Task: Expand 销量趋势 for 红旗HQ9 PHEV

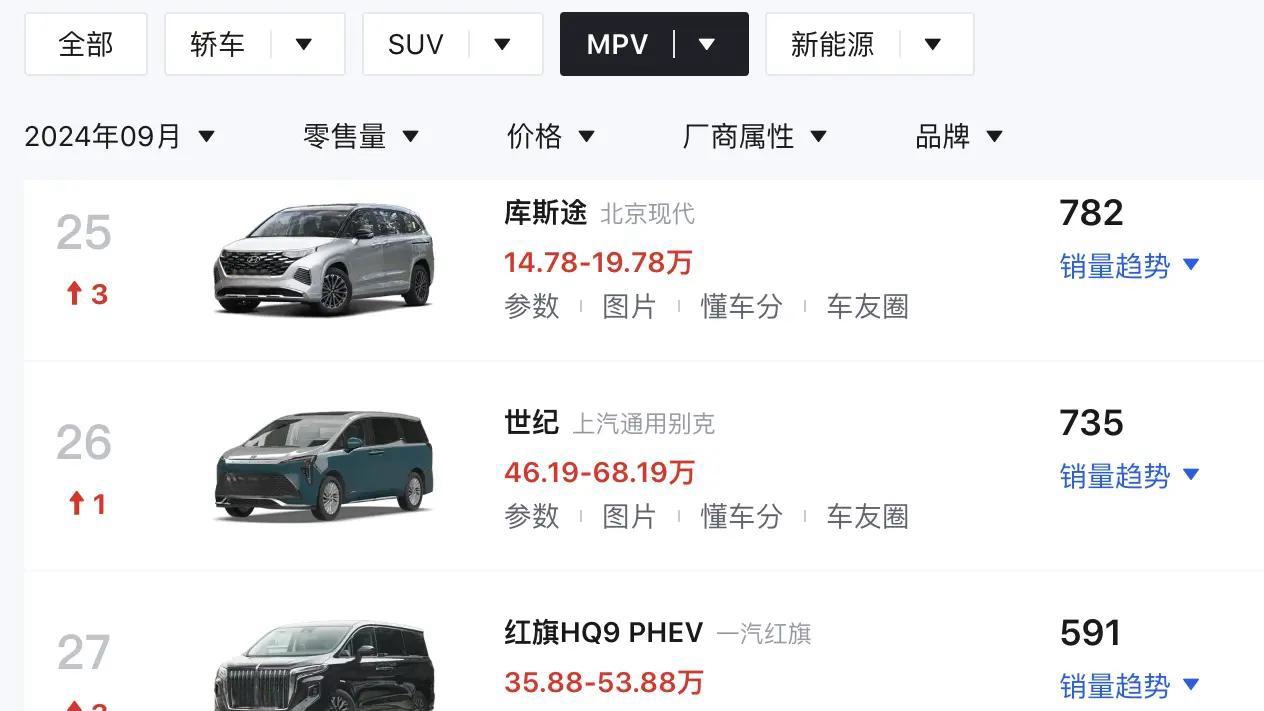Action: (x=1129, y=685)
